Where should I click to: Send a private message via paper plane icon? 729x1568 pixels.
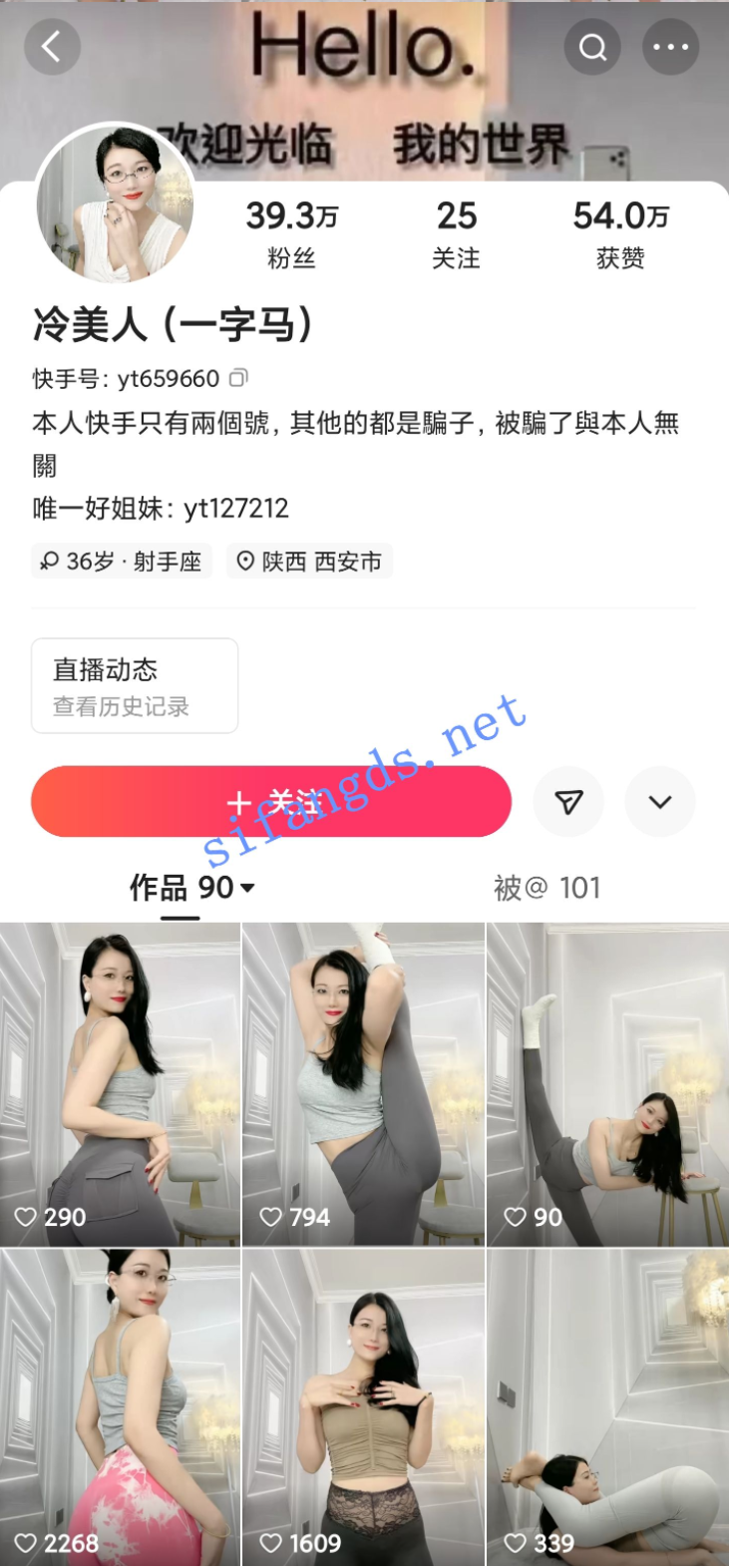(568, 802)
